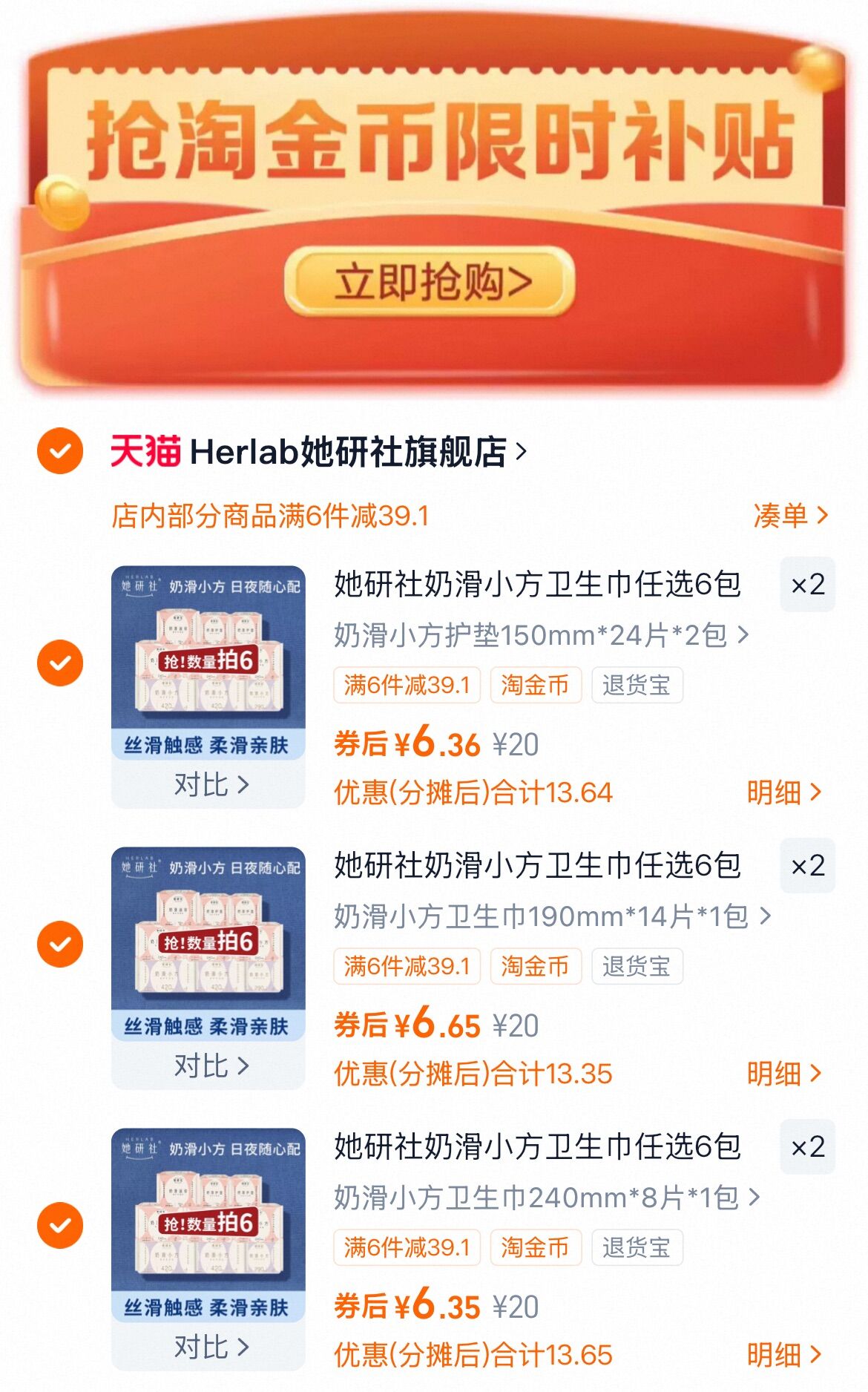This screenshot has width=868, height=1392.
Task: Deselect the 卫生巾190mm item checkbox
Action: coord(60,944)
